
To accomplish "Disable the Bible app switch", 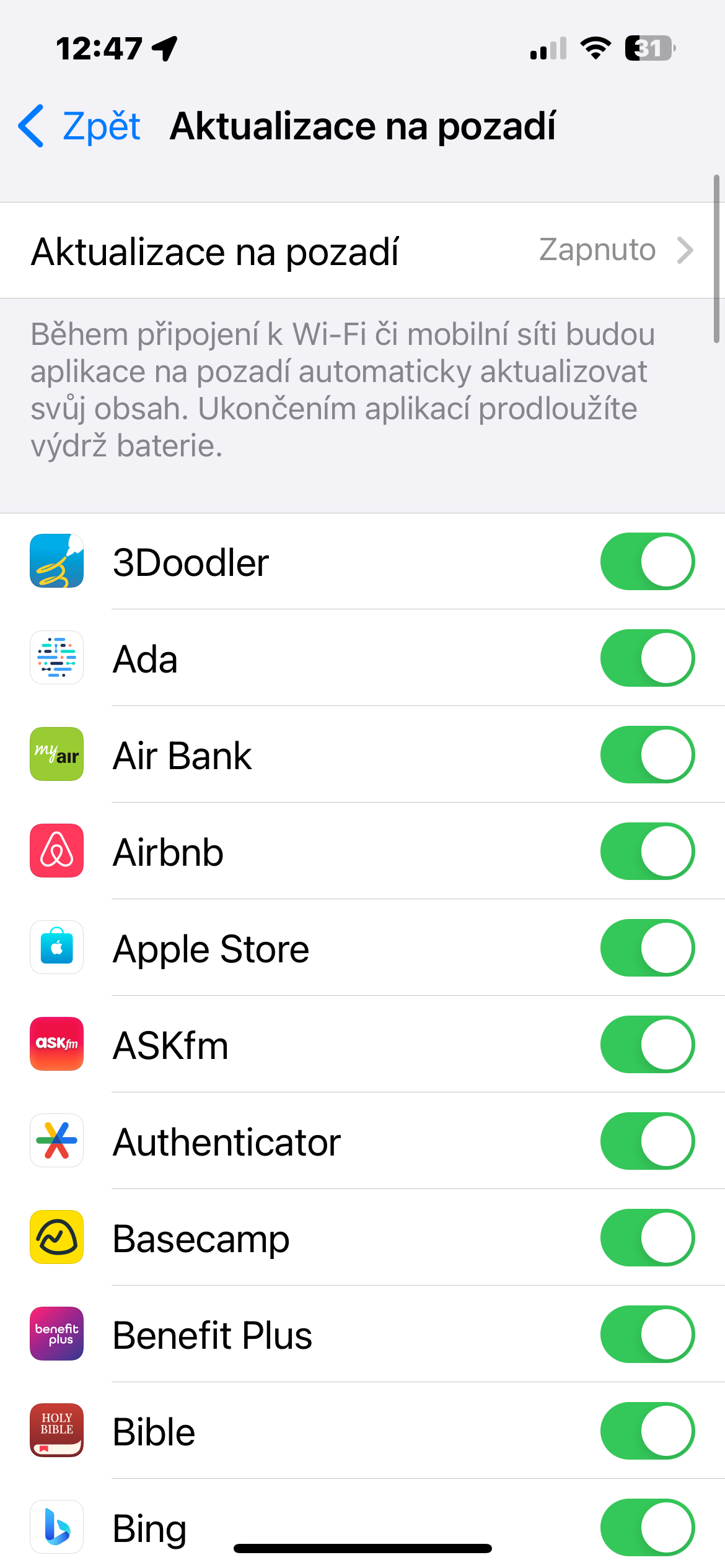I will 647,1431.
